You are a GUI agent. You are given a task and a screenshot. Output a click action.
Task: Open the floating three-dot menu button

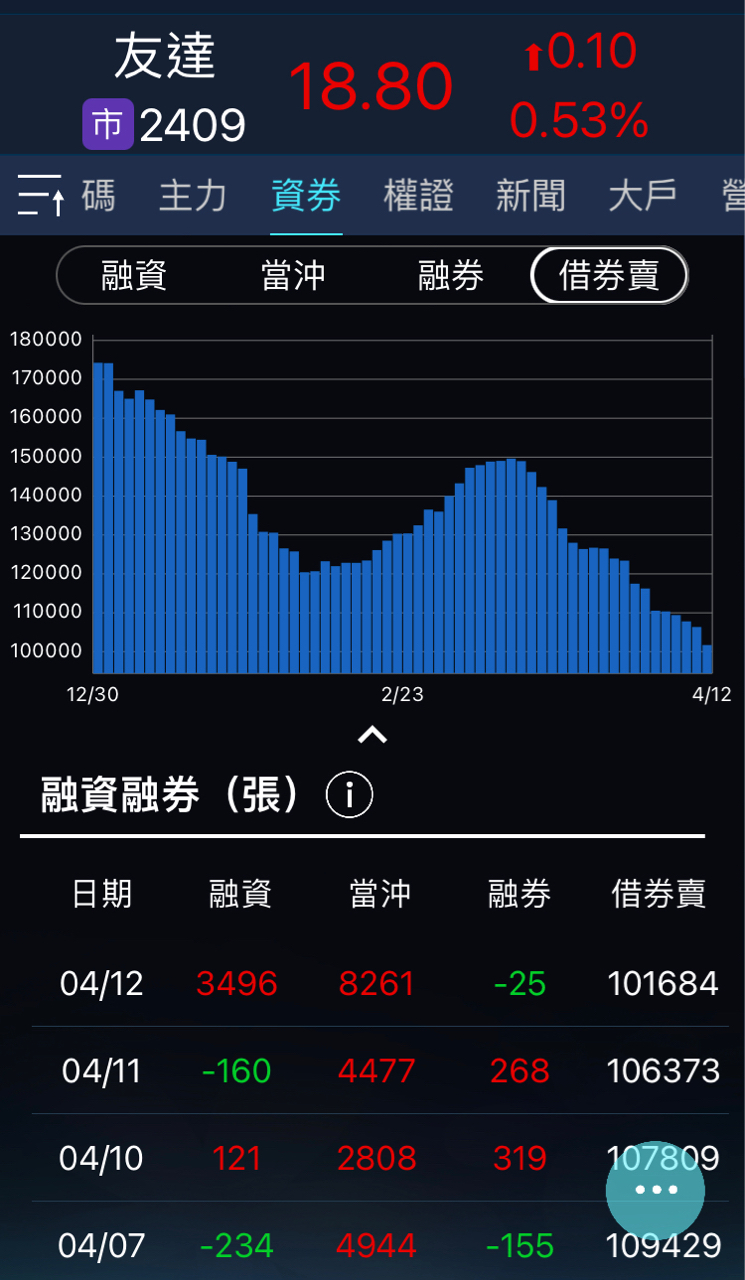[656, 1190]
